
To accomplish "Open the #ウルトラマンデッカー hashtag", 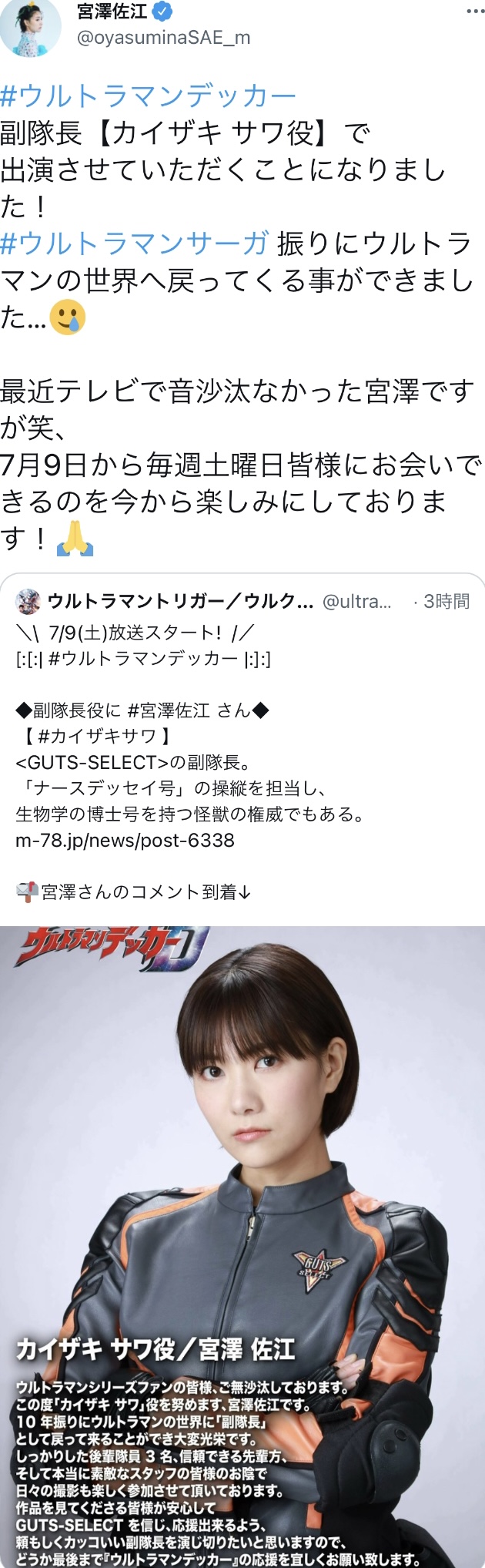I will 148,96.
